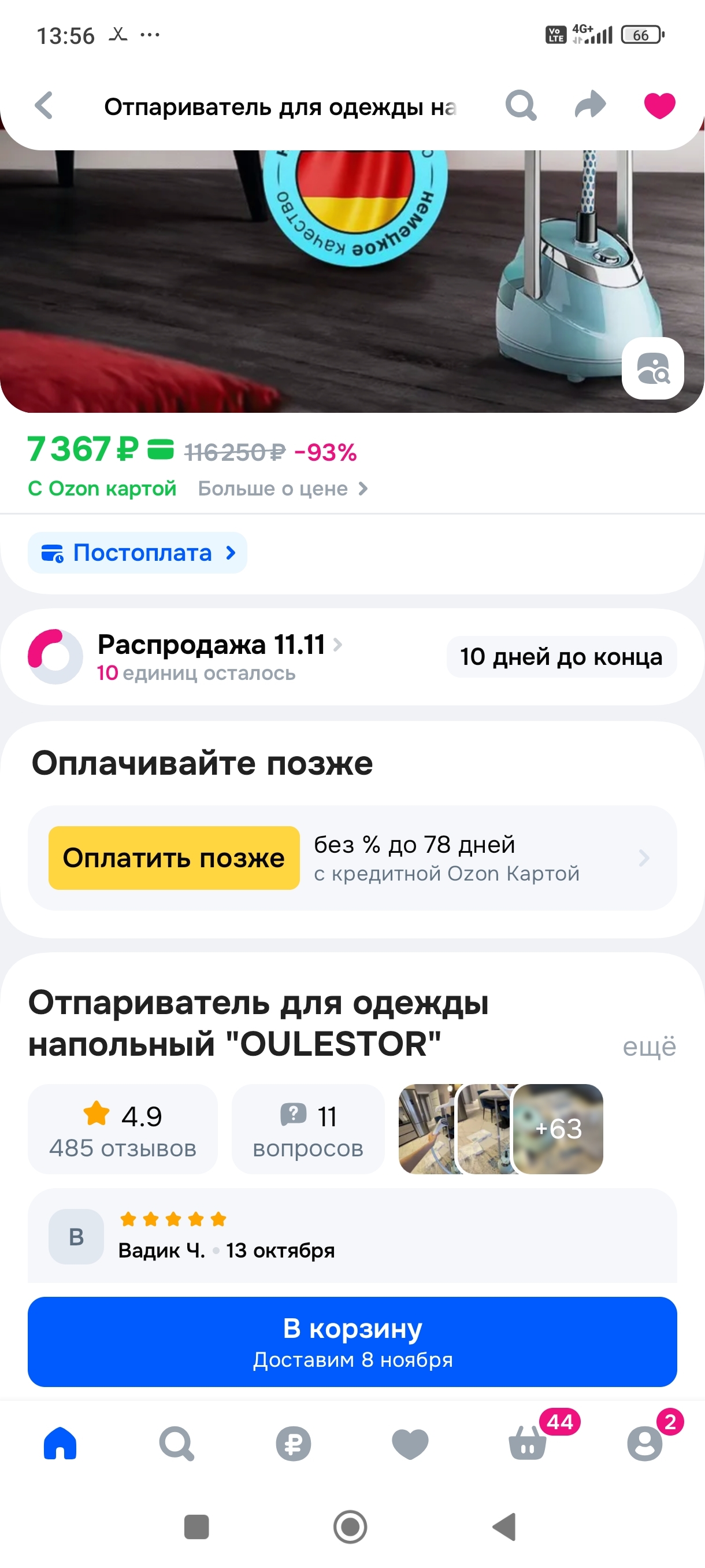View the +63 customer photos
The height and width of the screenshot is (1568, 705).
558,1129
